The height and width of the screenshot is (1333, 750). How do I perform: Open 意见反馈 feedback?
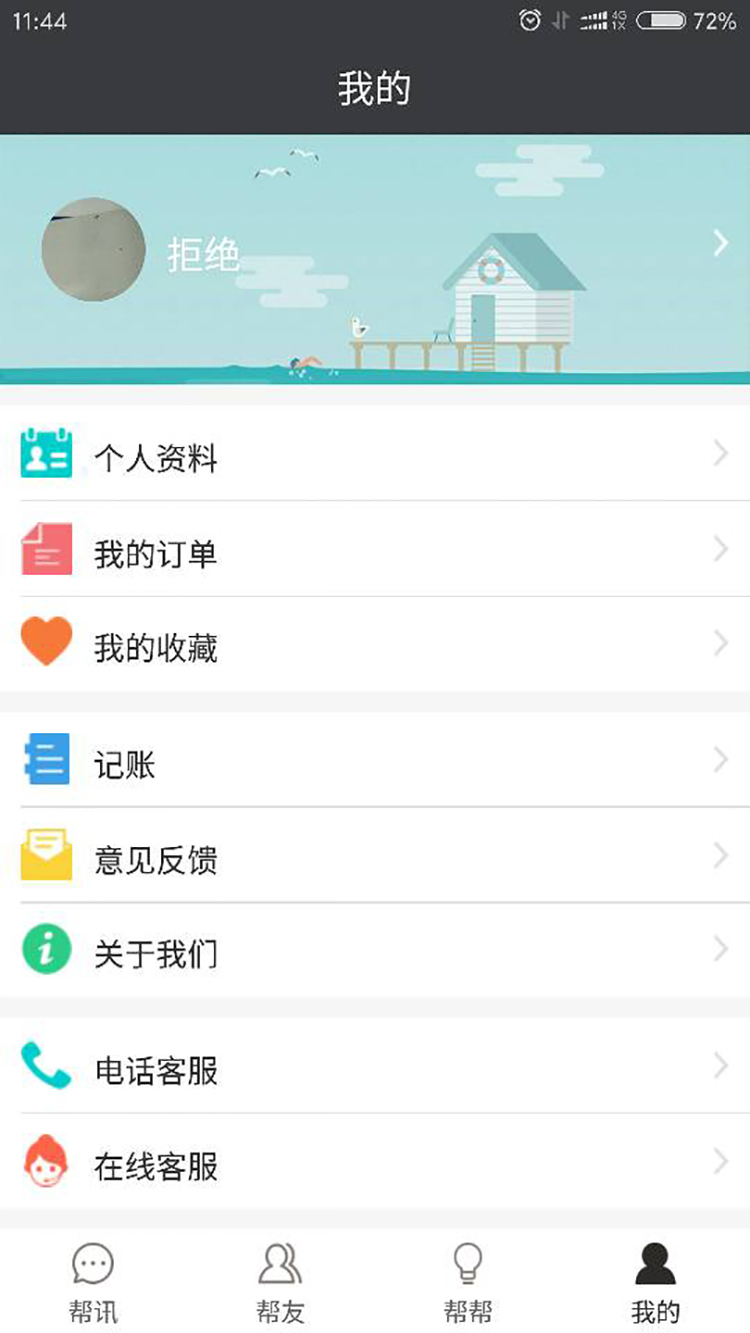[375, 856]
